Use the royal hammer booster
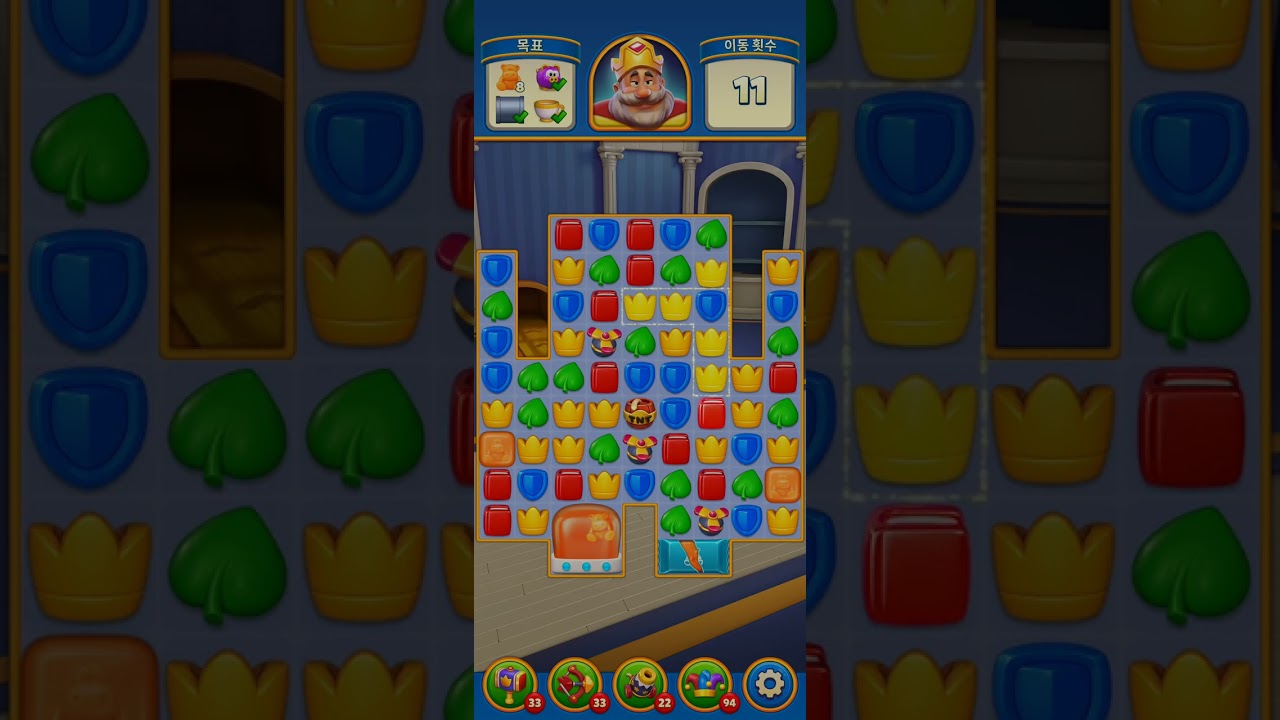This screenshot has width=1280, height=720. [510, 684]
